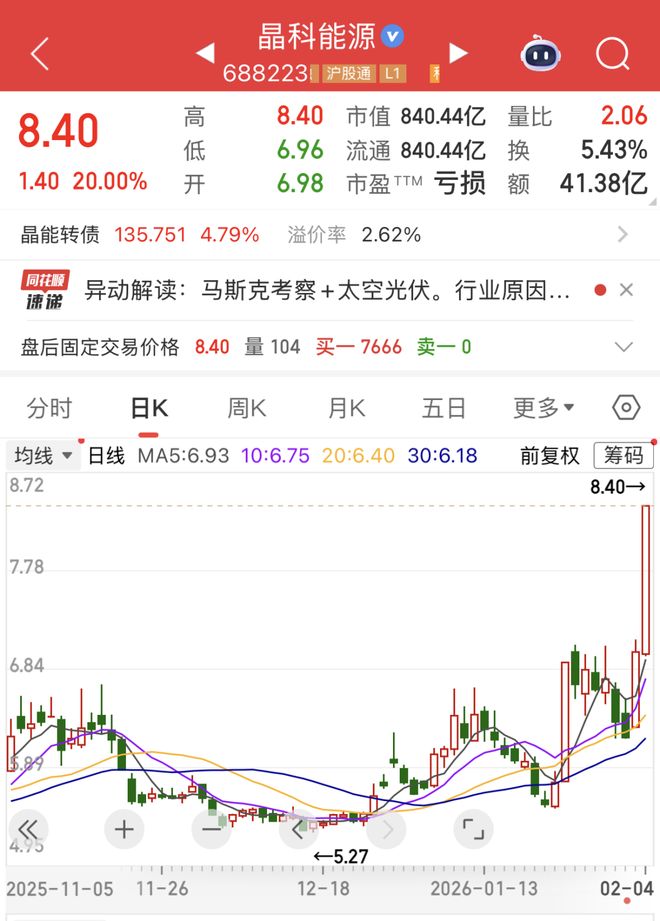Open the search magnifier

click(612, 54)
